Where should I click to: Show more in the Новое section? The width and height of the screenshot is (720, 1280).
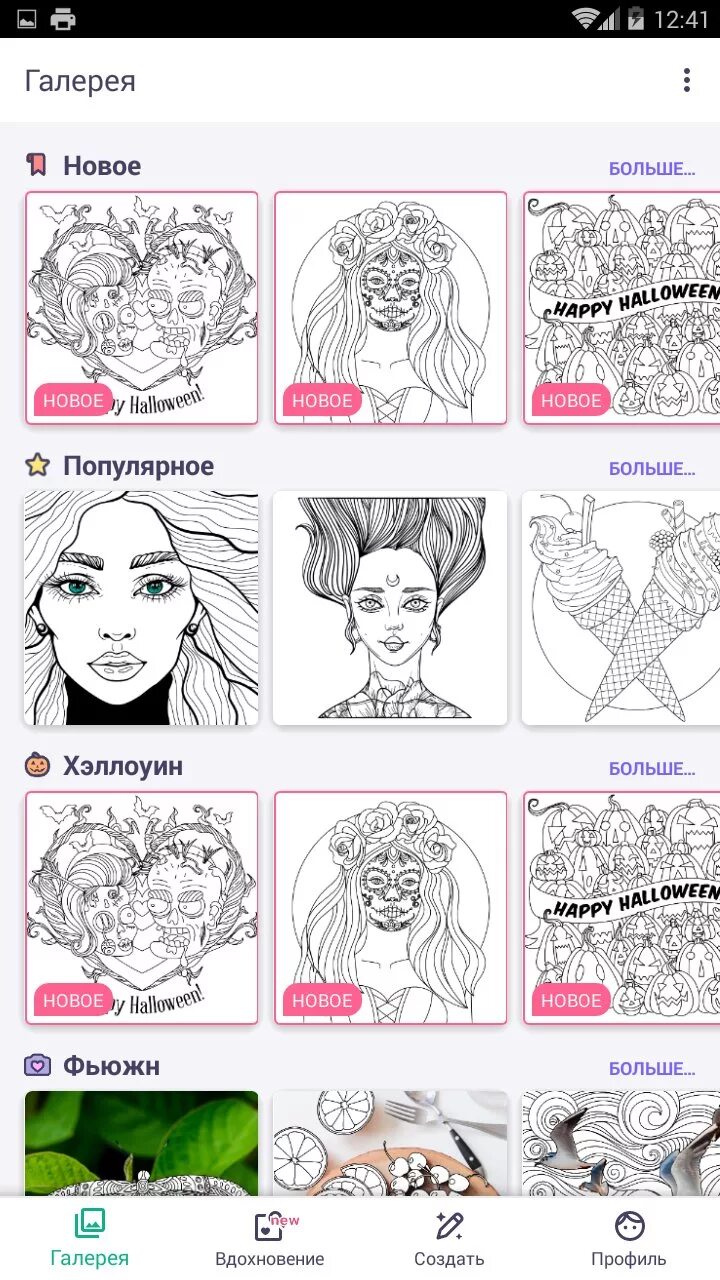(x=652, y=168)
